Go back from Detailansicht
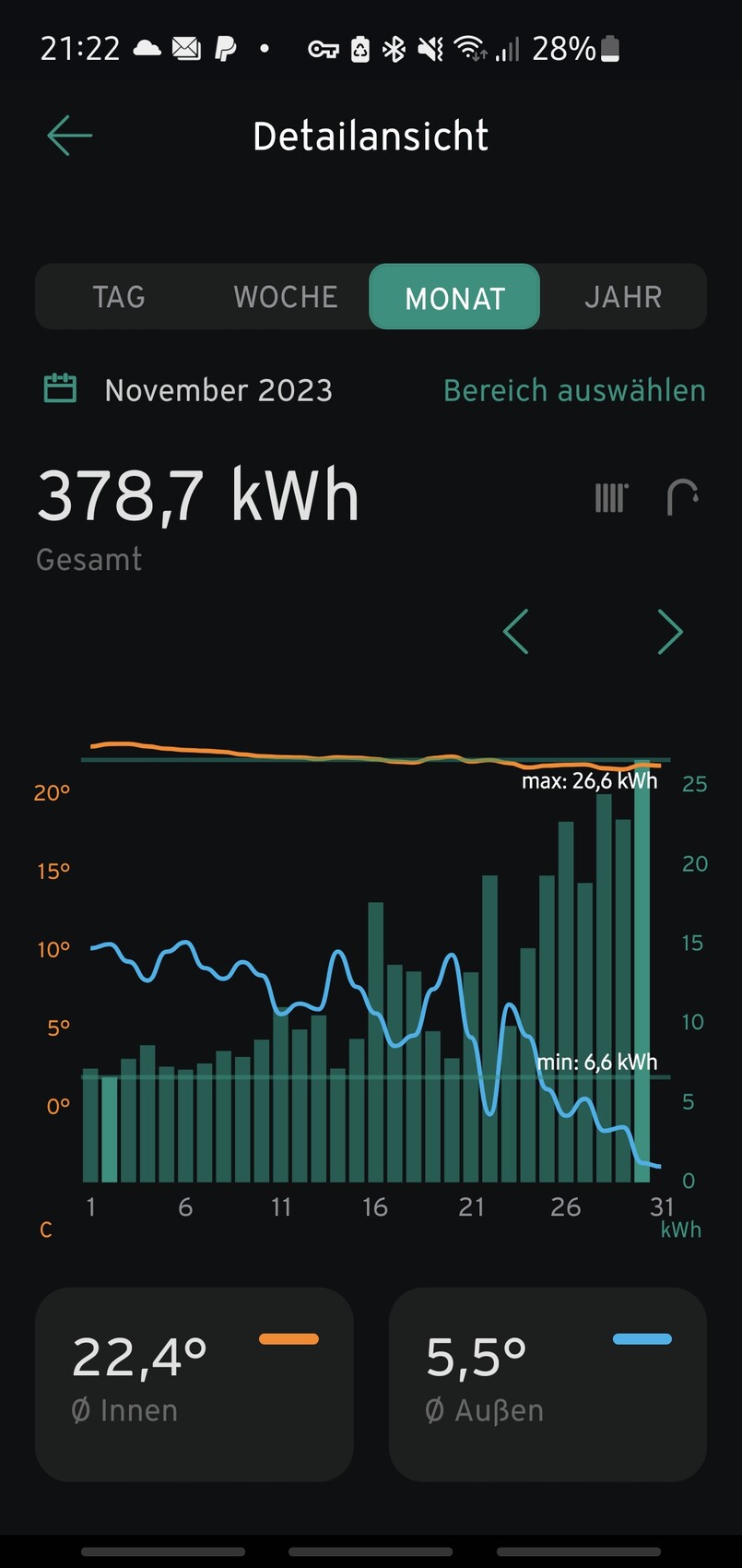Image resolution: width=742 pixels, height=1568 pixels. click(x=70, y=136)
